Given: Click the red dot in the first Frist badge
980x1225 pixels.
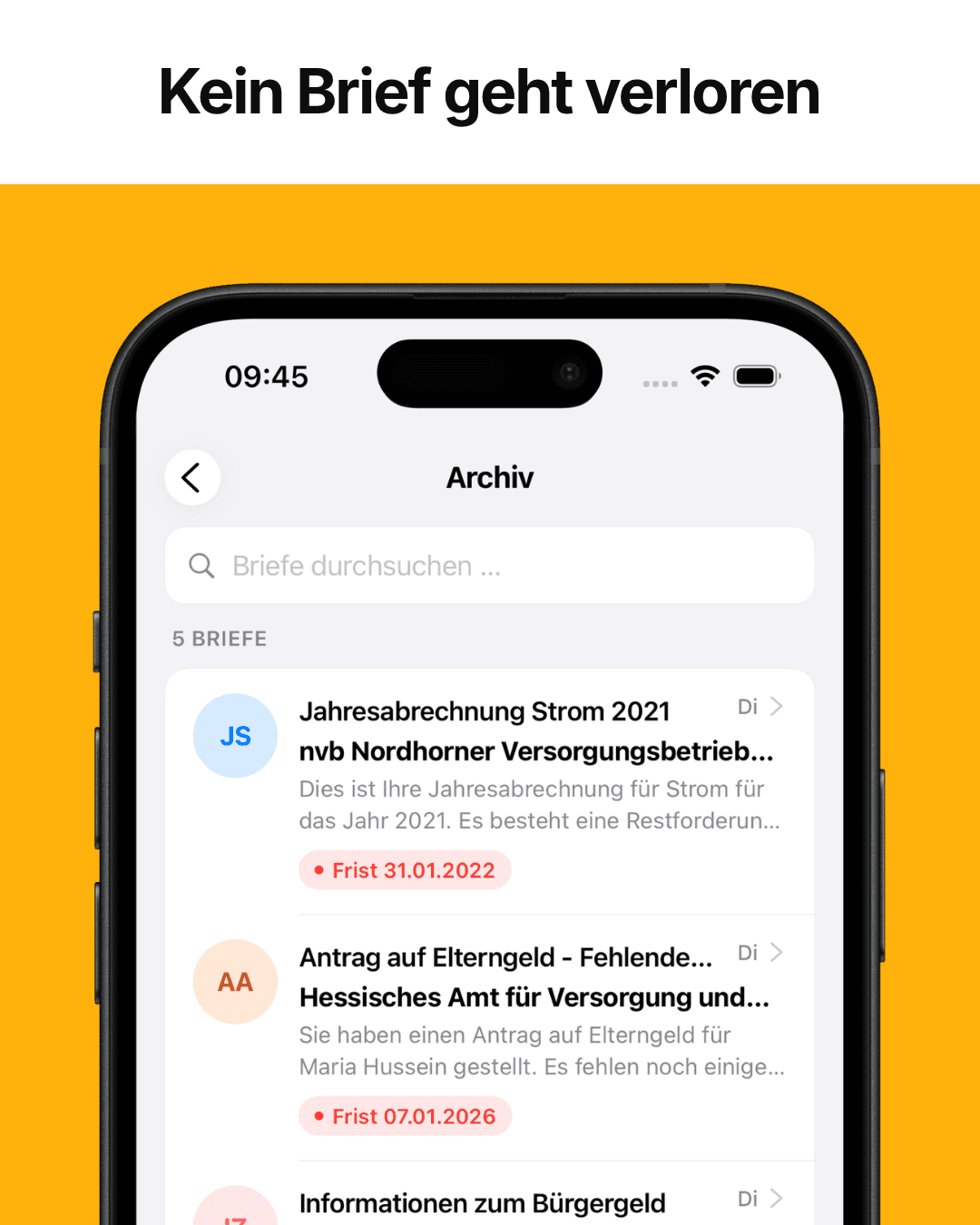Looking at the screenshot, I should [319, 869].
